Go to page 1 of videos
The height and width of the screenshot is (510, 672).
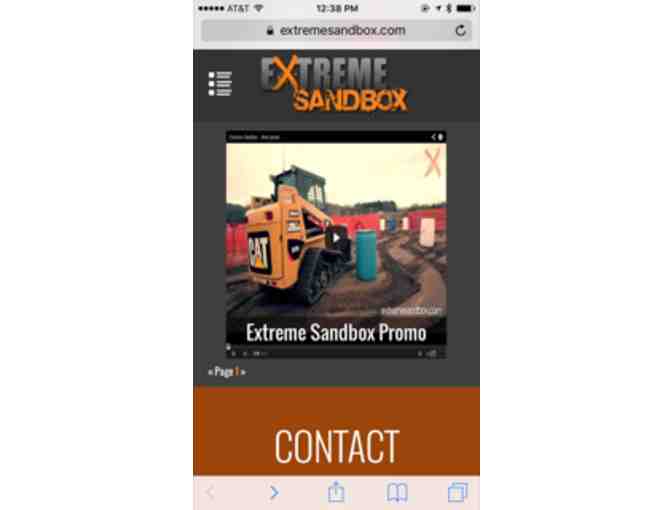237,372
